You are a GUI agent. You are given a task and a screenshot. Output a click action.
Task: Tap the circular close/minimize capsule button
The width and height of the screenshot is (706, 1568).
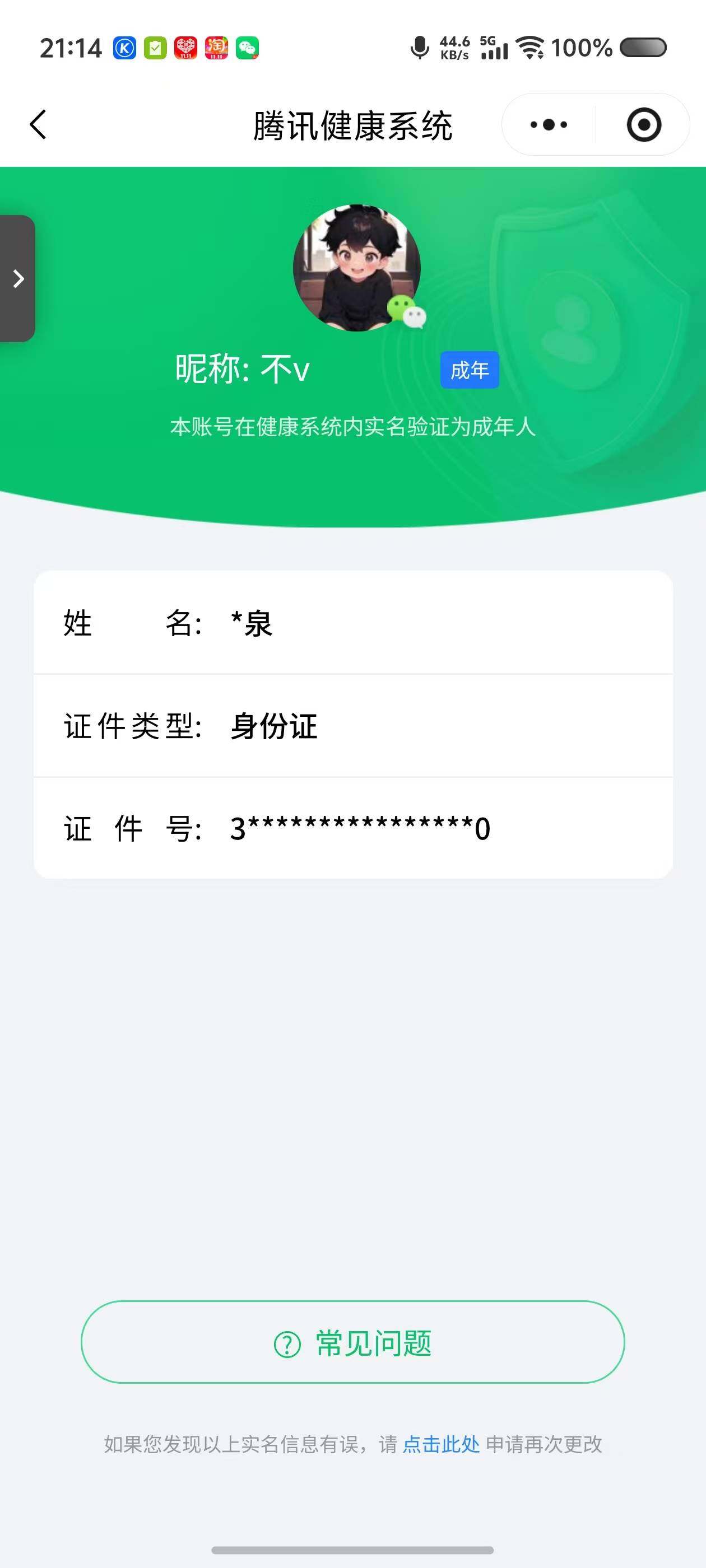click(x=643, y=124)
